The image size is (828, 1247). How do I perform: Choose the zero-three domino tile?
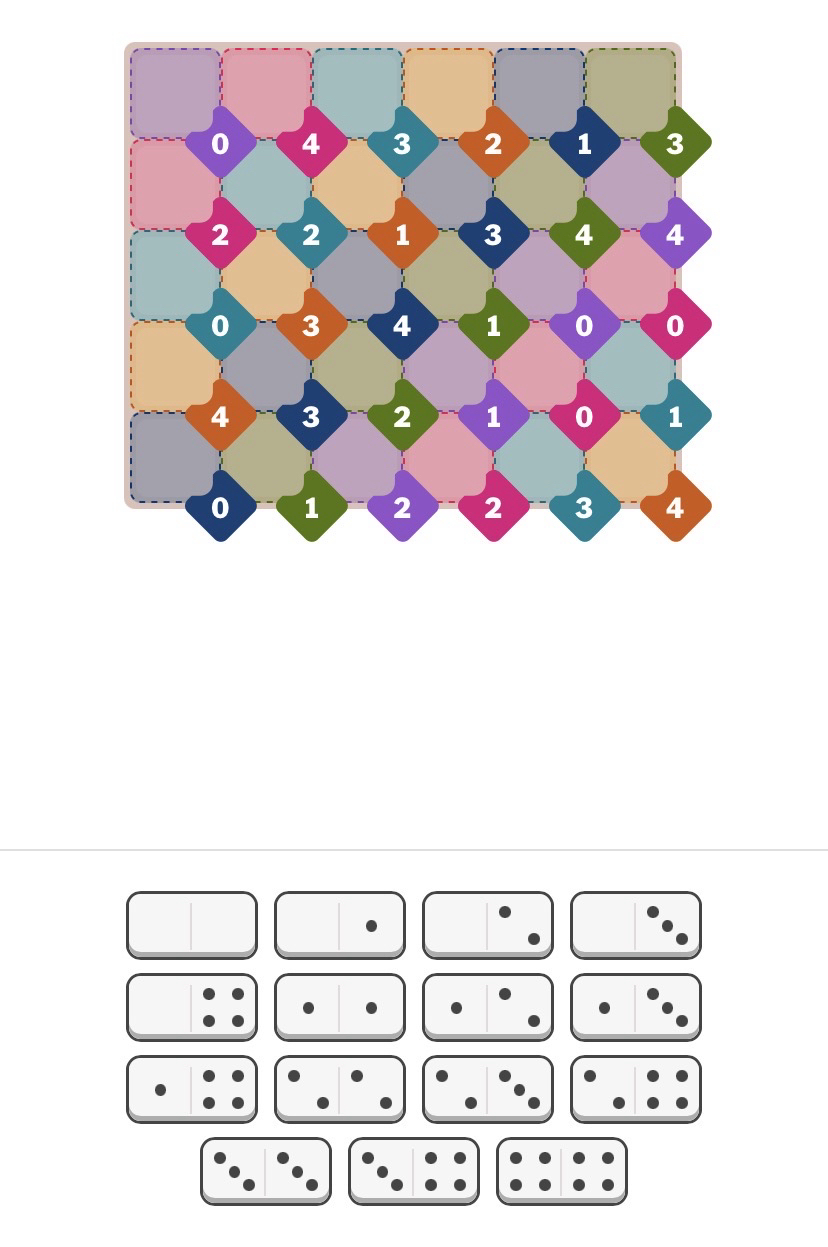click(x=636, y=925)
